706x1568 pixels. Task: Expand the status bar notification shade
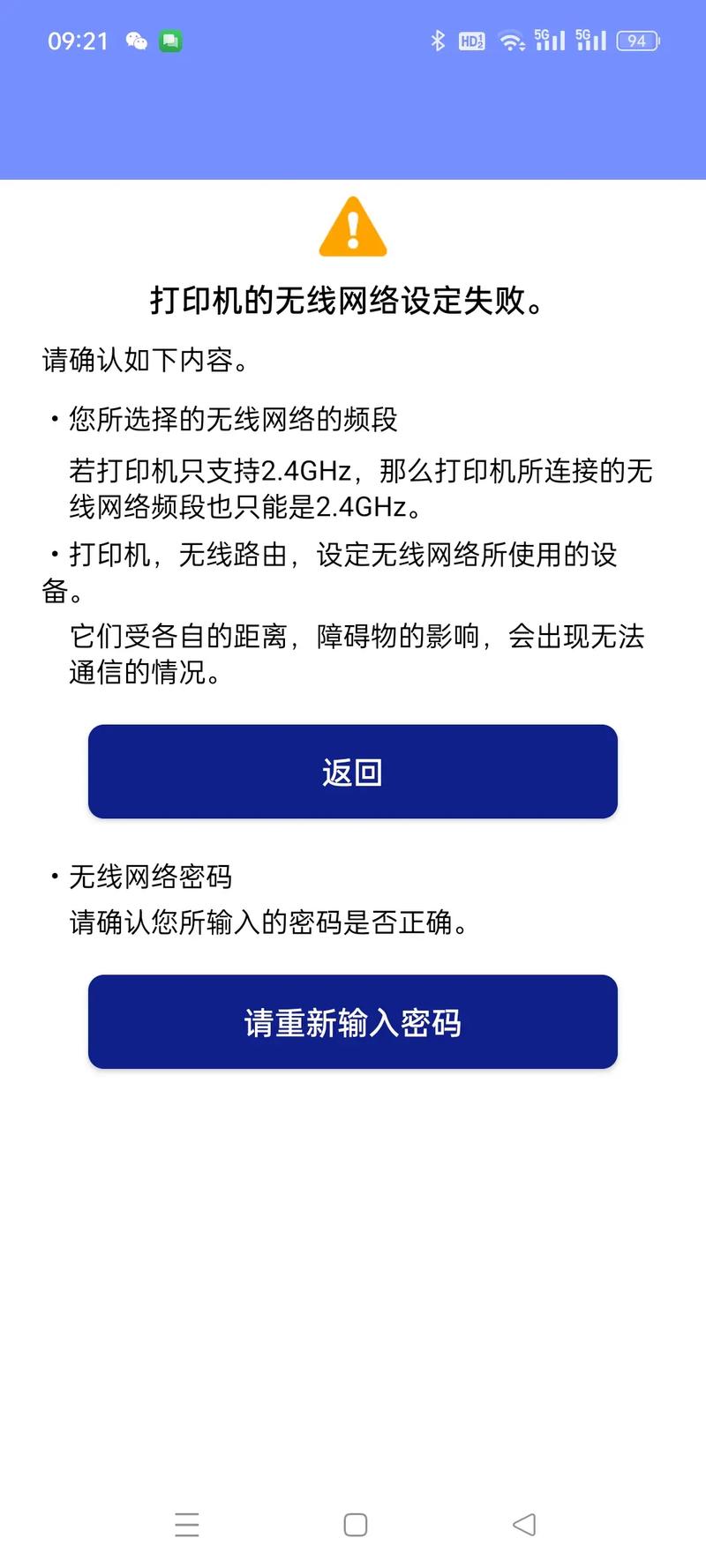tap(353, 41)
